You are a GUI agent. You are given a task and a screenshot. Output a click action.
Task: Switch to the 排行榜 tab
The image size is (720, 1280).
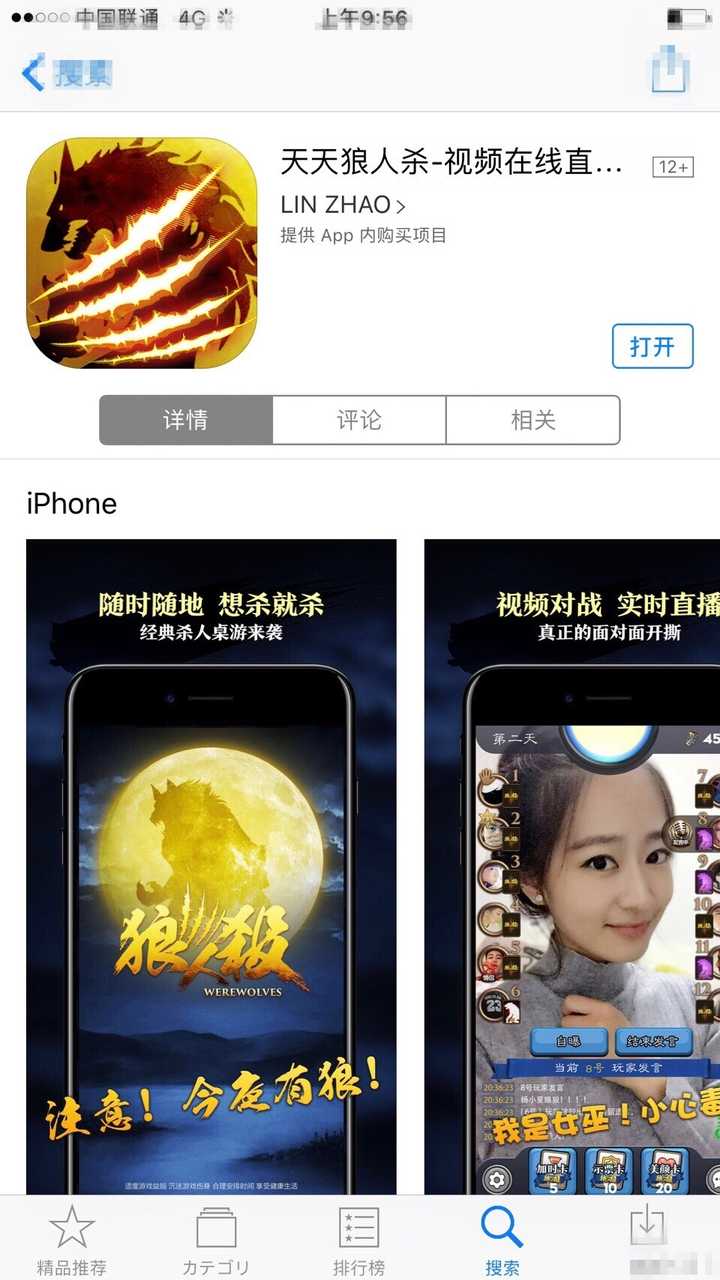pyautogui.click(x=359, y=1240)
